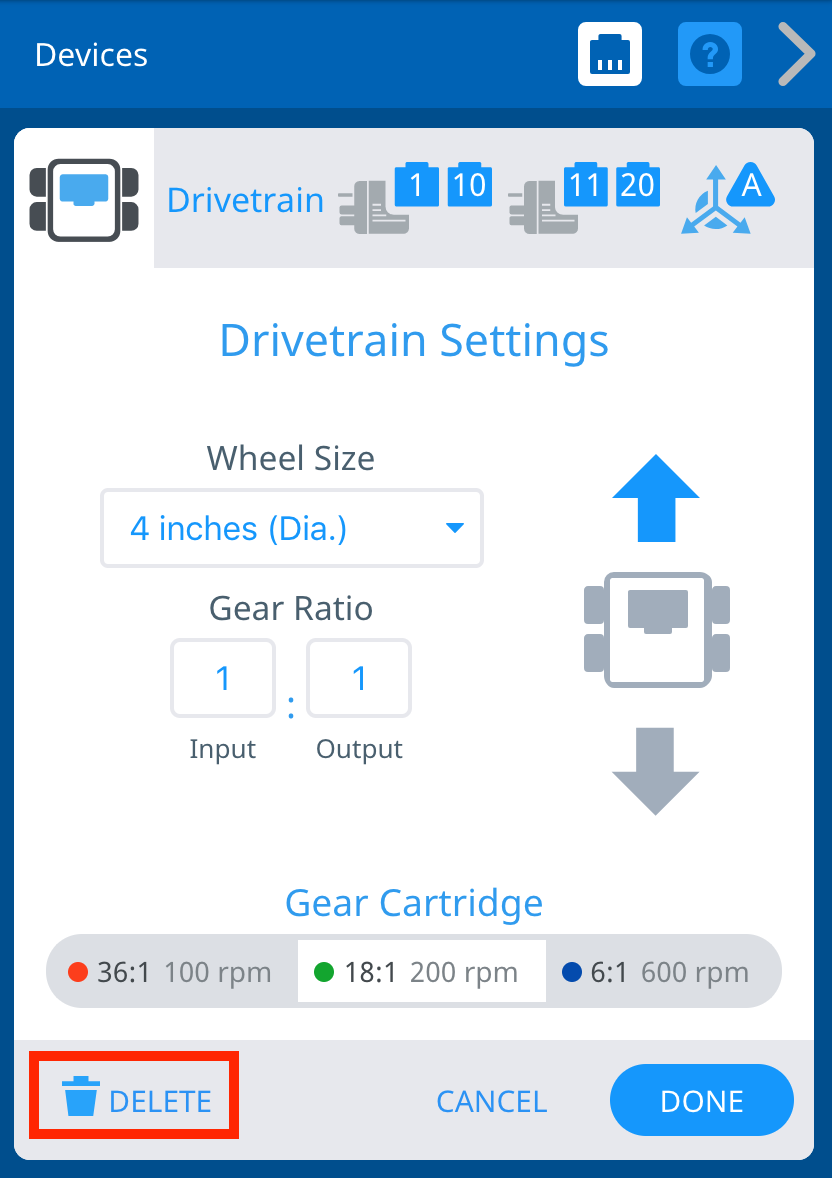This screenshot has height=1178, width=832.
Task: Open the gyro sensor port A step
Action: click(x=727, y=198)
